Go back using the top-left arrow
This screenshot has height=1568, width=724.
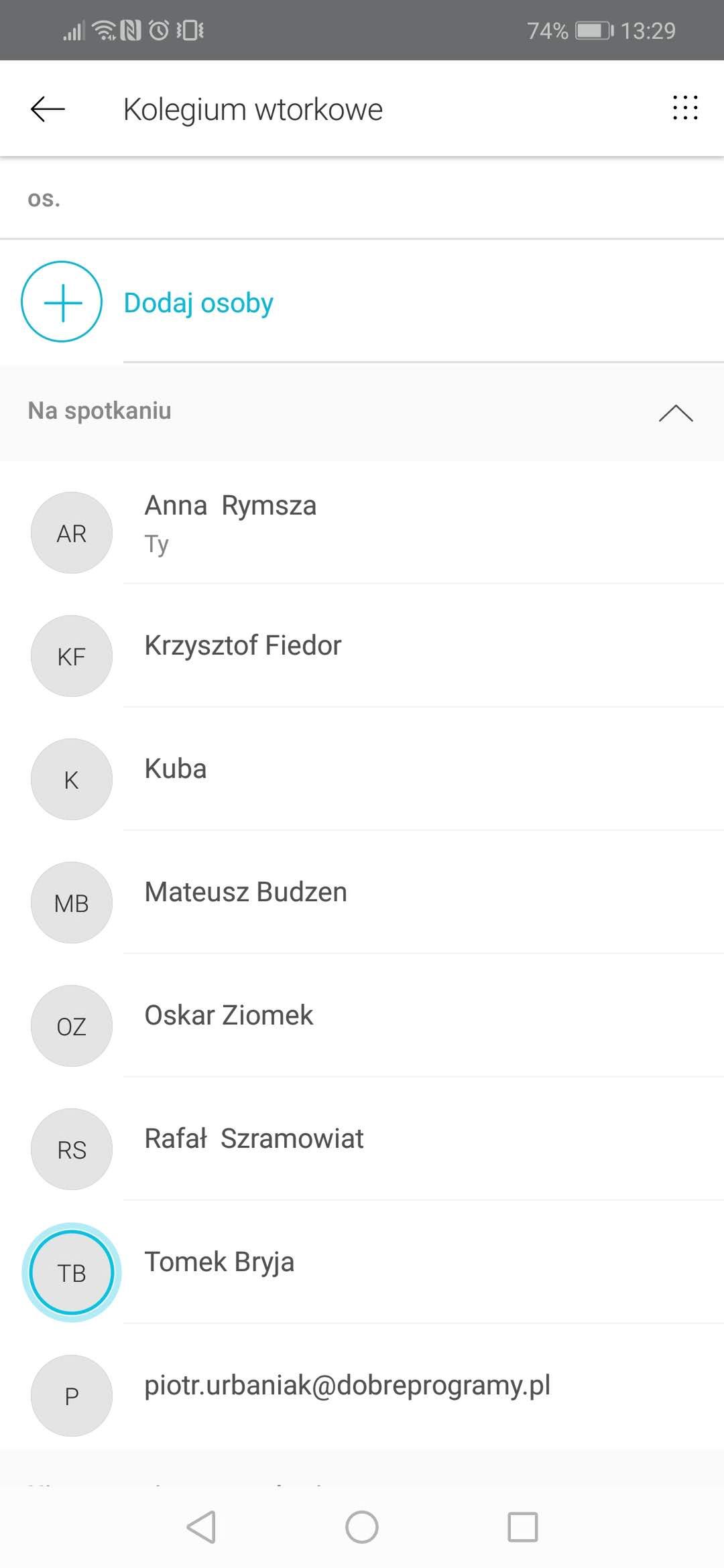coord(48,109)
